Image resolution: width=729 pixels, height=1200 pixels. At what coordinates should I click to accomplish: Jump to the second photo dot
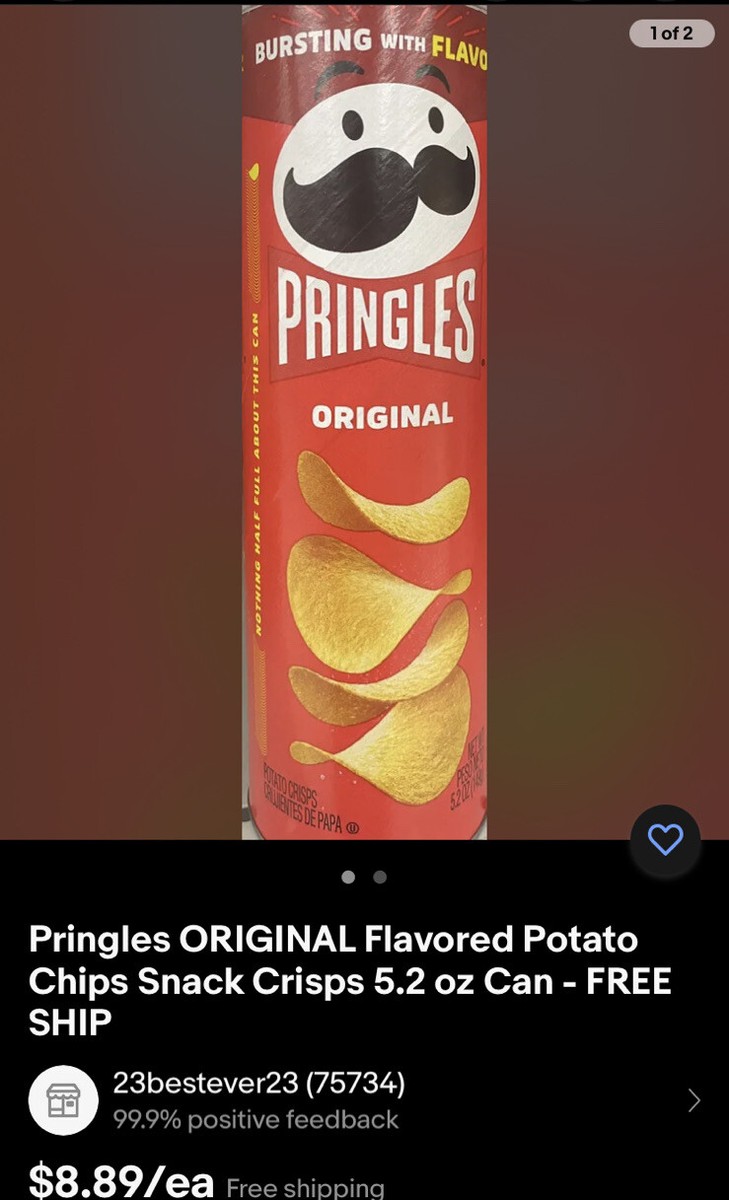point(380,877)
